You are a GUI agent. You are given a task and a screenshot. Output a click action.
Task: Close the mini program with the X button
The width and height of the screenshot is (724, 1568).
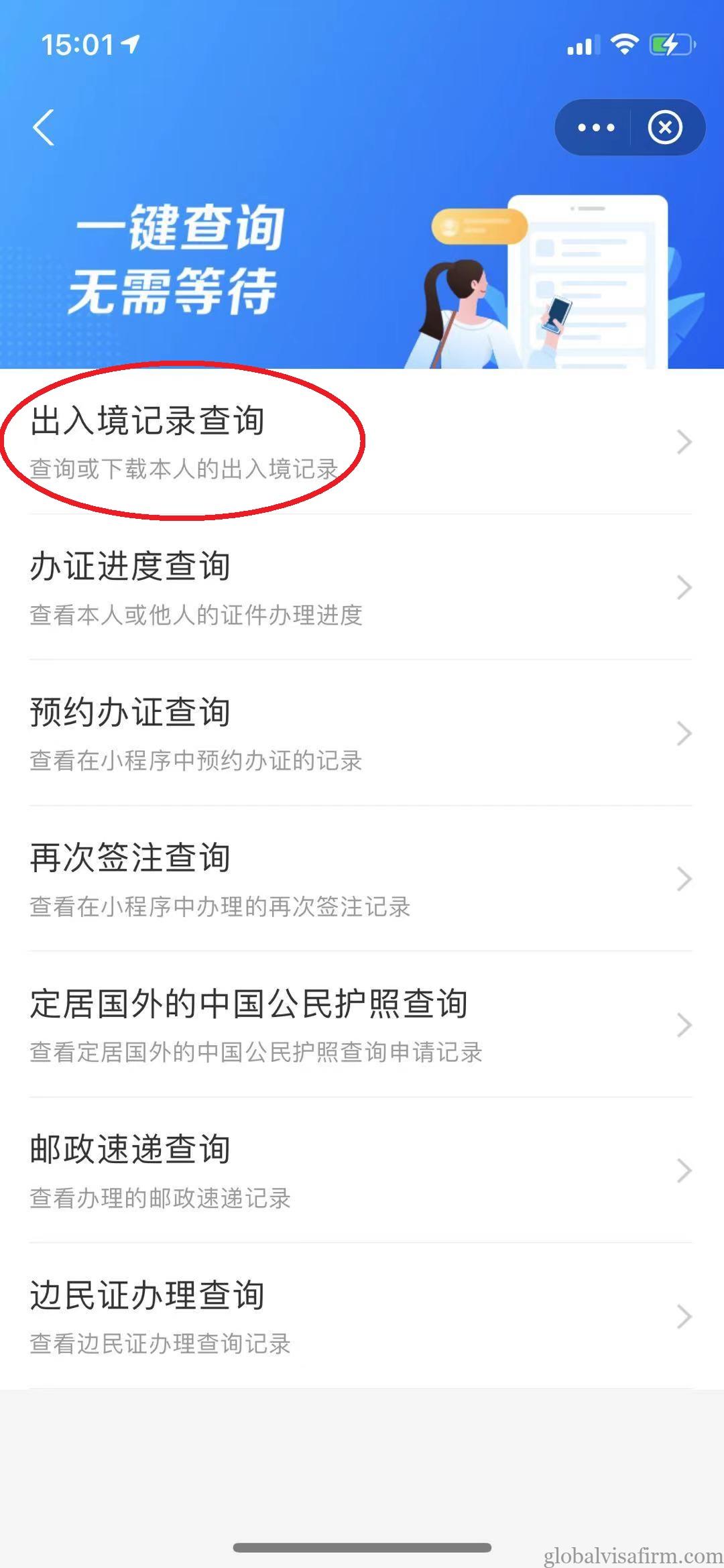(x=665, y=127)
